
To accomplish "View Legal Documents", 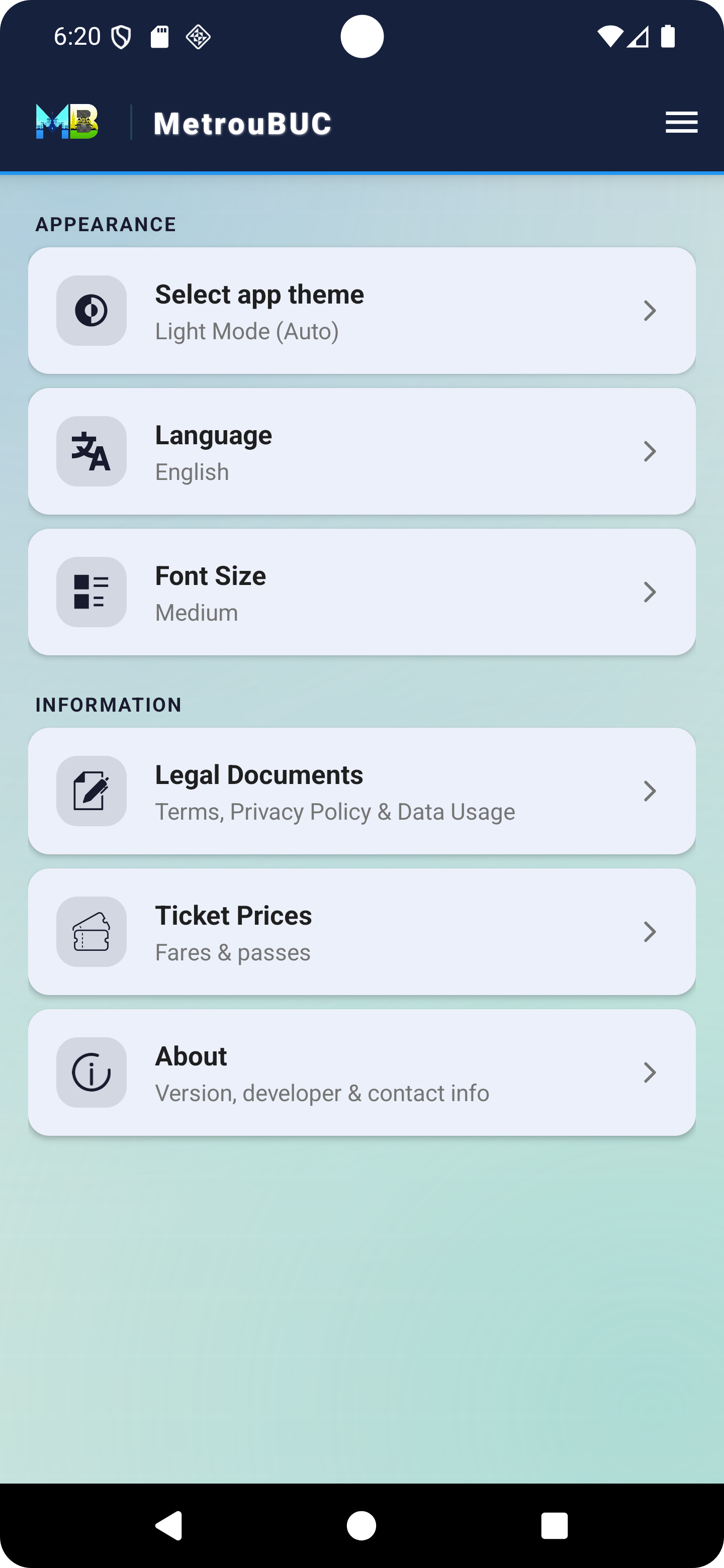I will pyautogui.click(x=361, y=791).
